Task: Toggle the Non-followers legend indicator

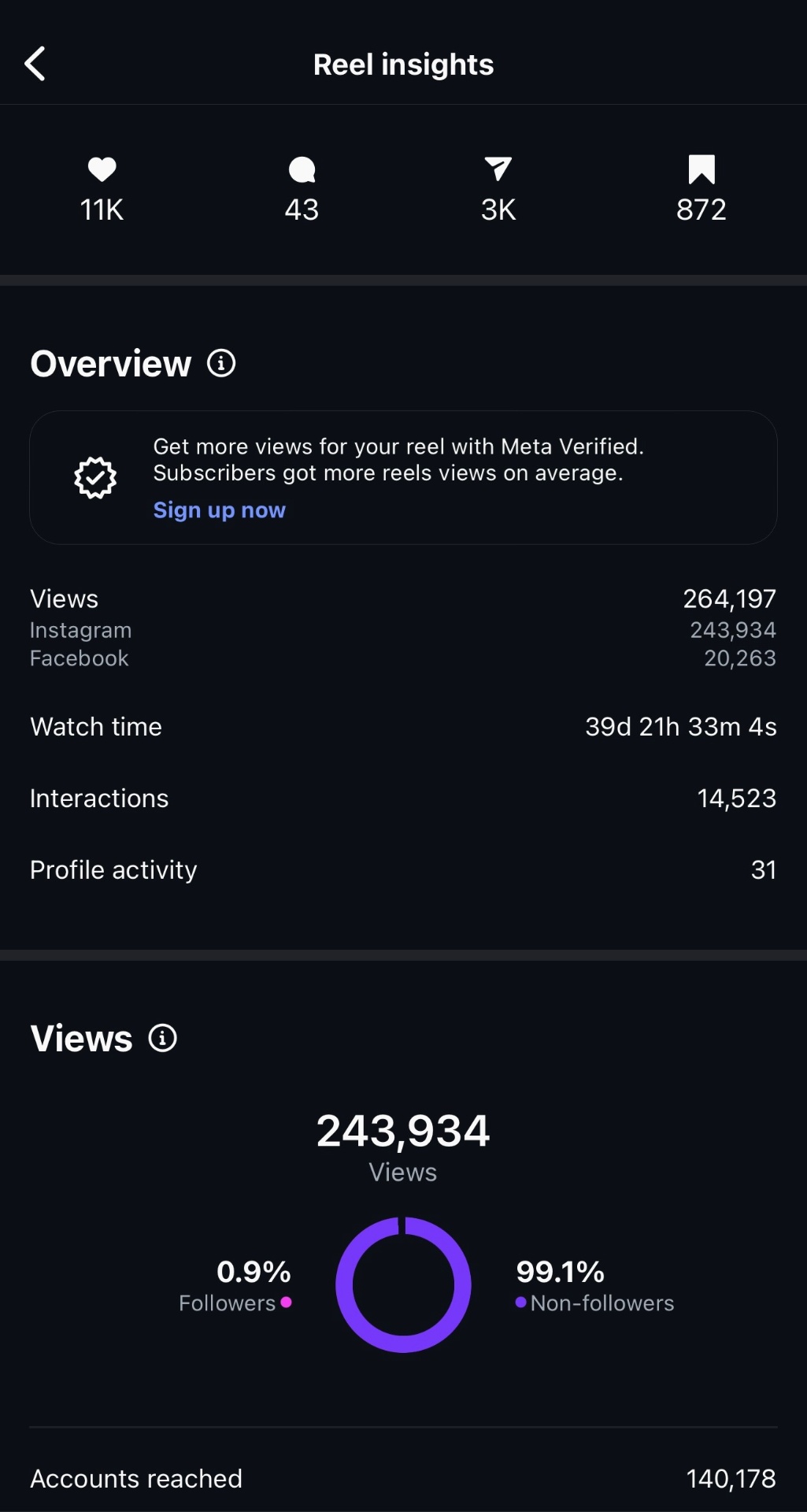Action: (x=520, y=1303)
